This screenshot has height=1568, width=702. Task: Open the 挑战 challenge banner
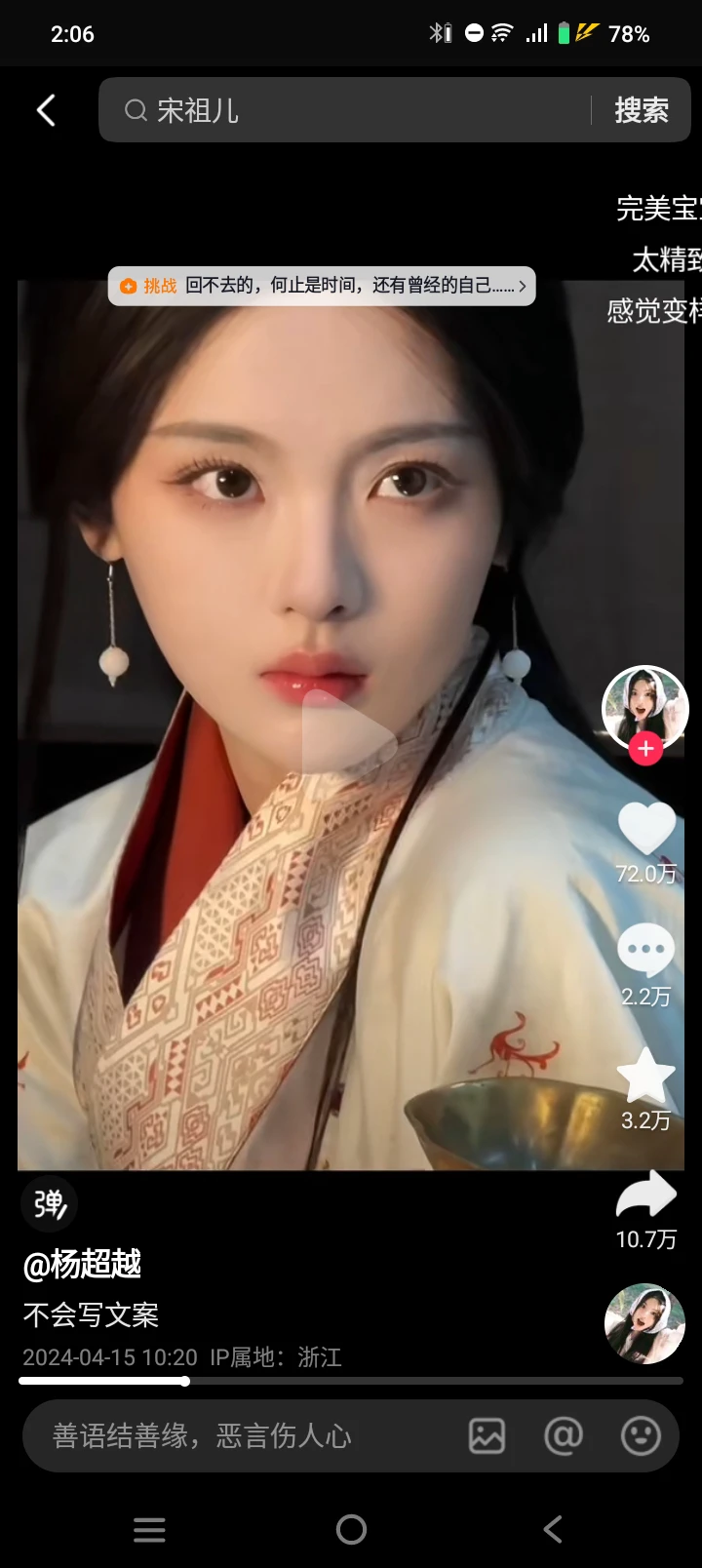click(322, 286)
